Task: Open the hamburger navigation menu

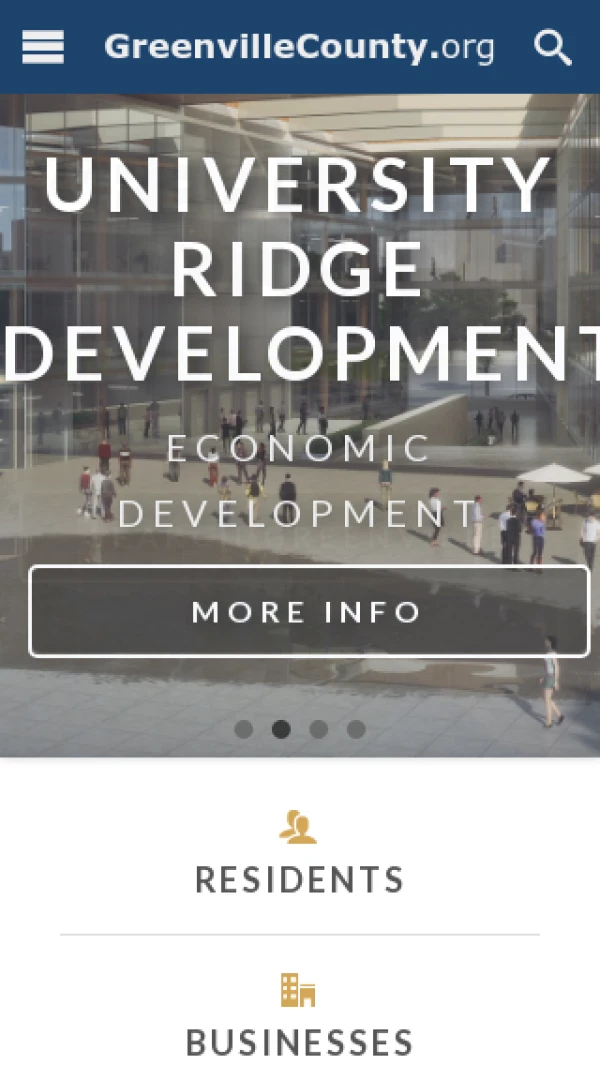Action: [x=43, y=47]
